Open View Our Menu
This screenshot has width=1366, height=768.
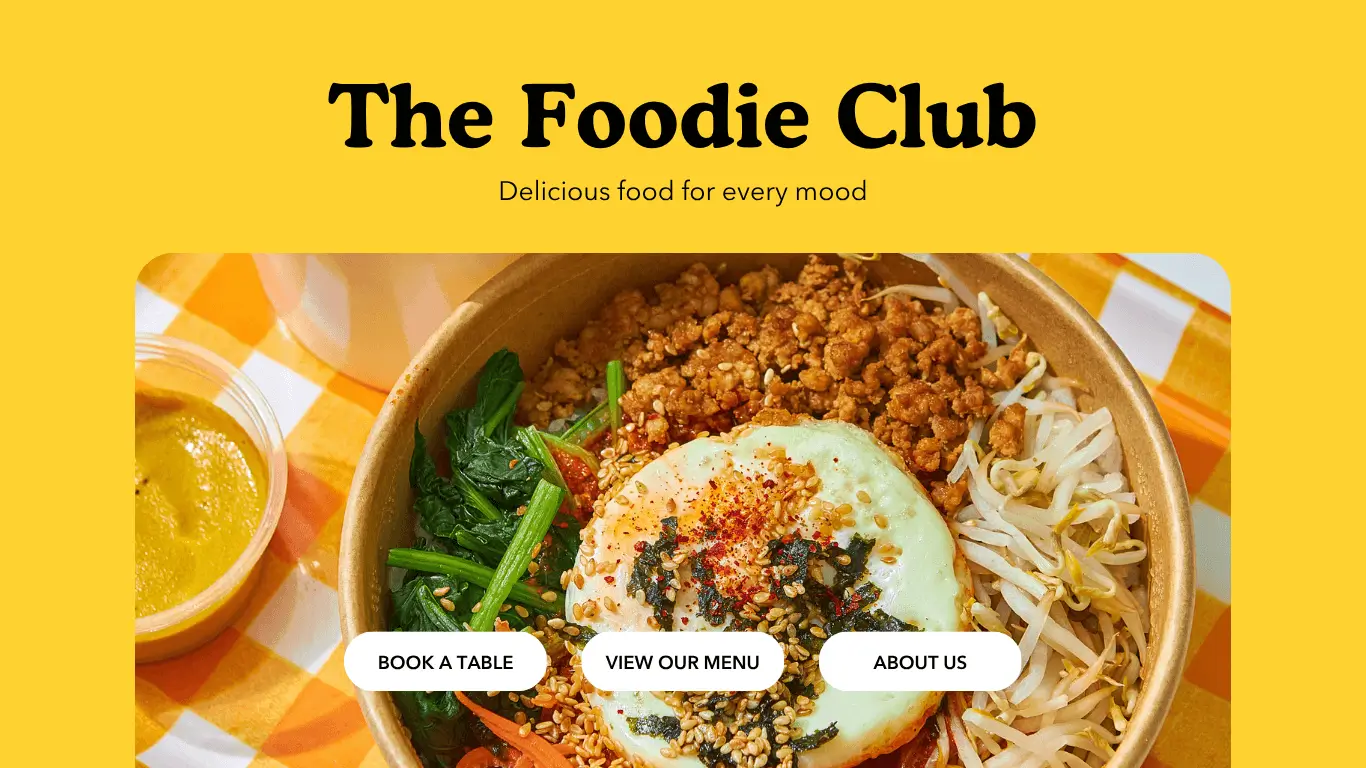[x=682, y=662]
